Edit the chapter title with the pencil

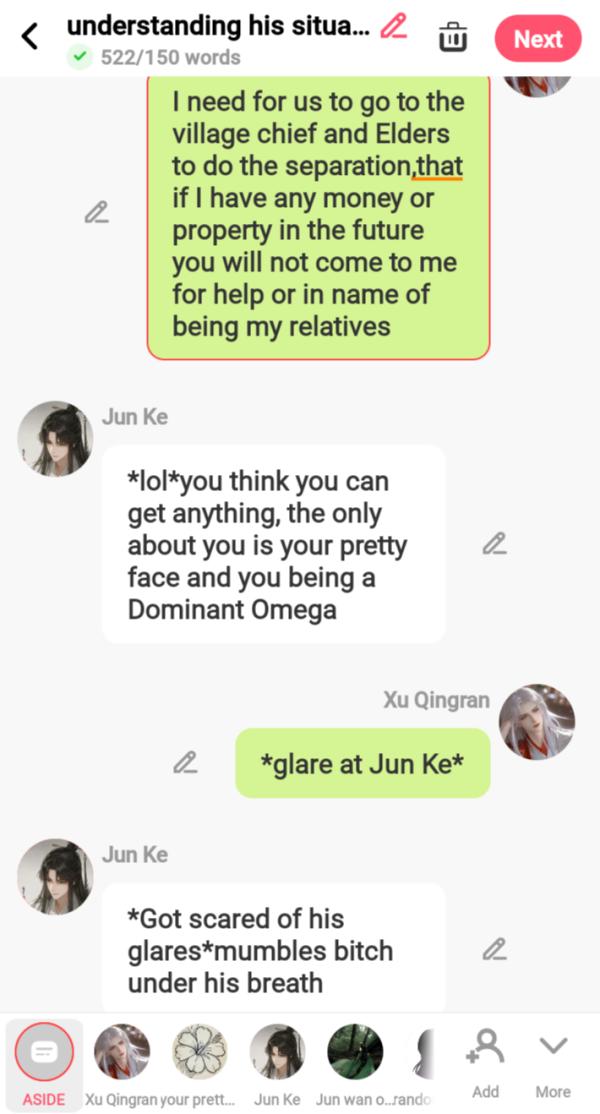tap(393, 26)
